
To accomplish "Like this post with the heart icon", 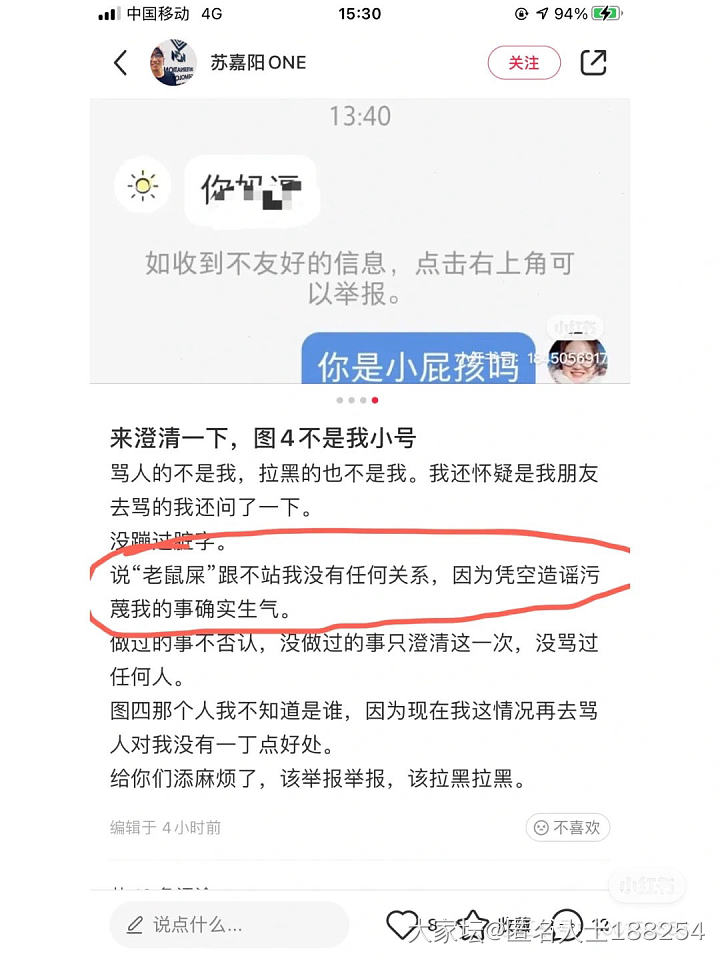I will 401,925.
